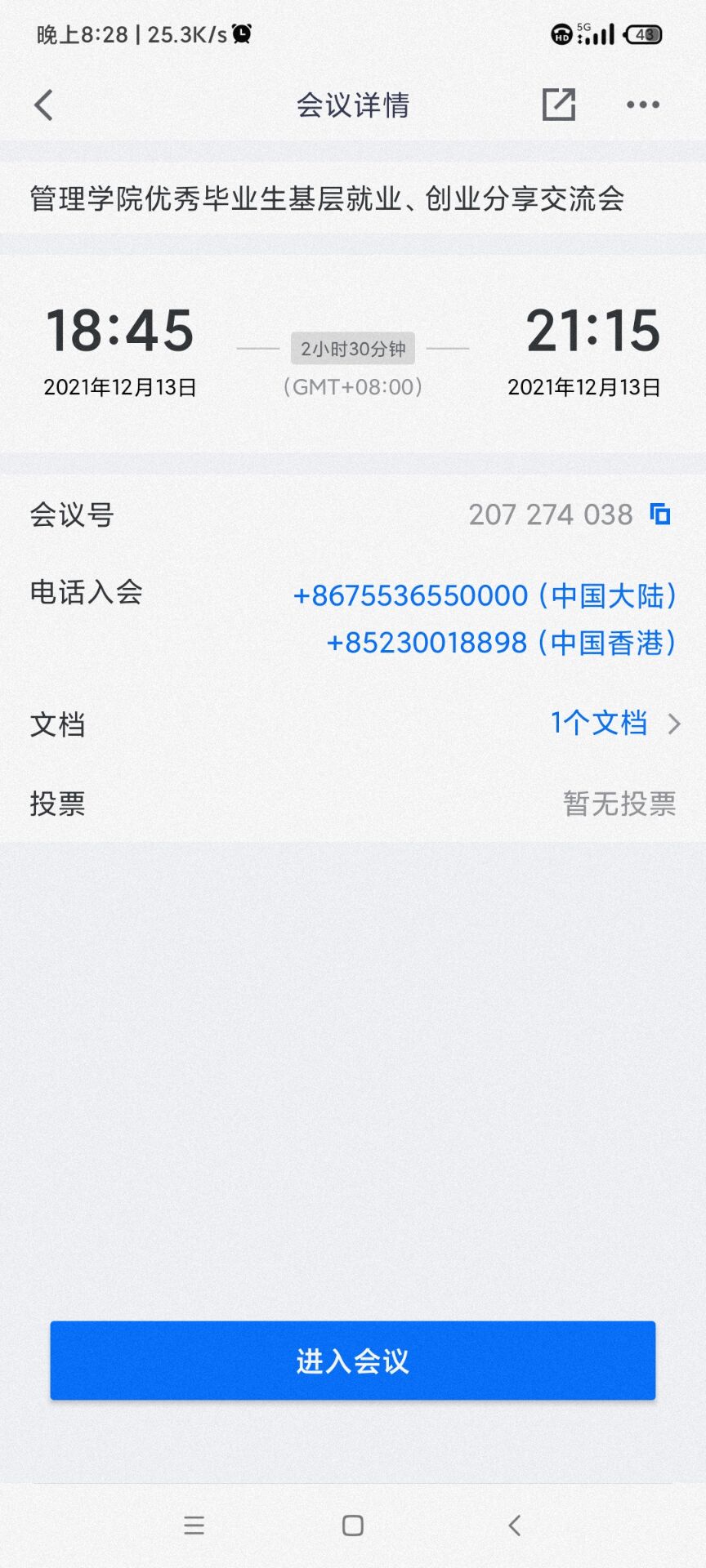The image size is (706, 1568).
Task: Expand the meeting duration label 2小时30分钟
Action: coord(353,348)
